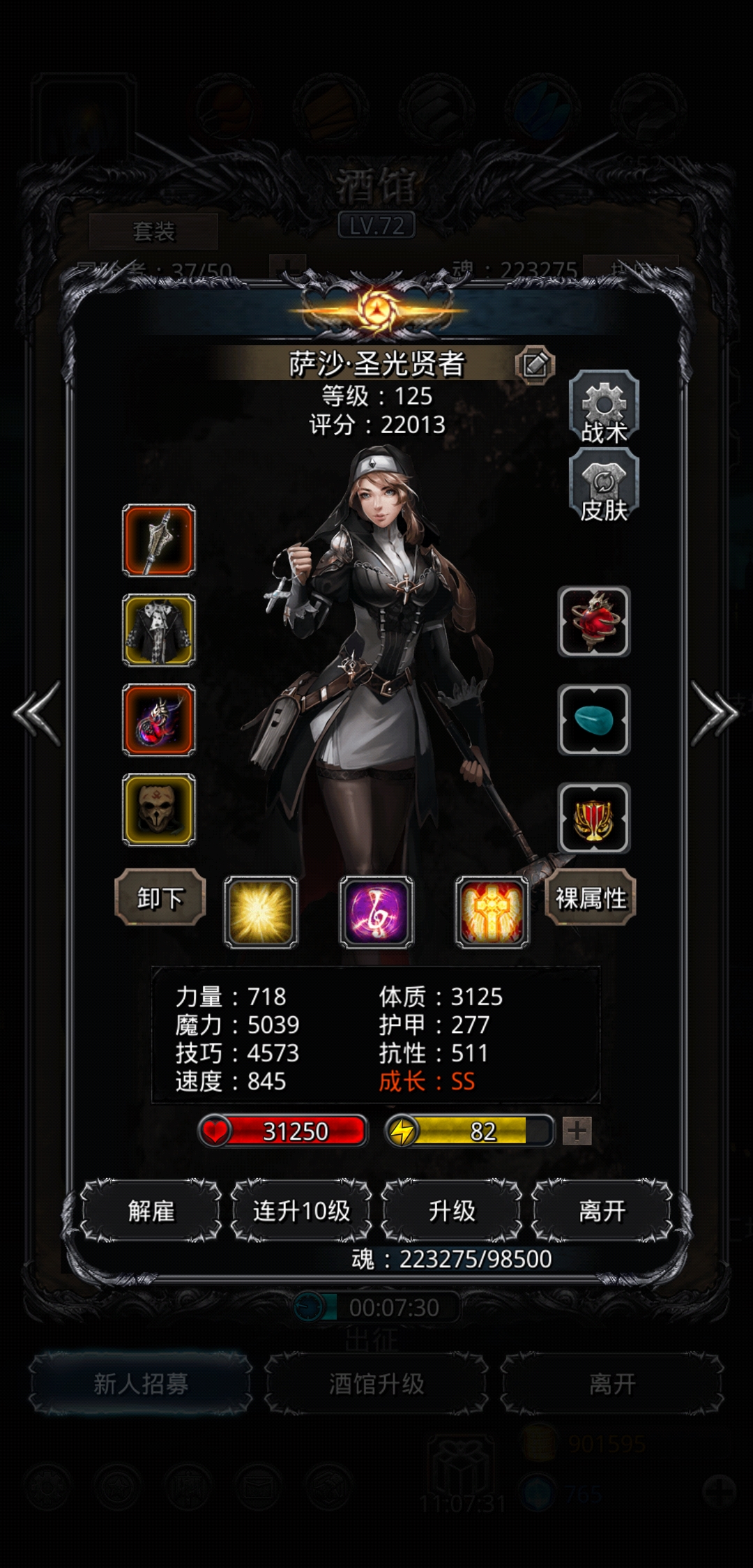Tap 解雇 to dismiss this hero
Screen dimensions: 753x1568
[x=151, y=1211]
